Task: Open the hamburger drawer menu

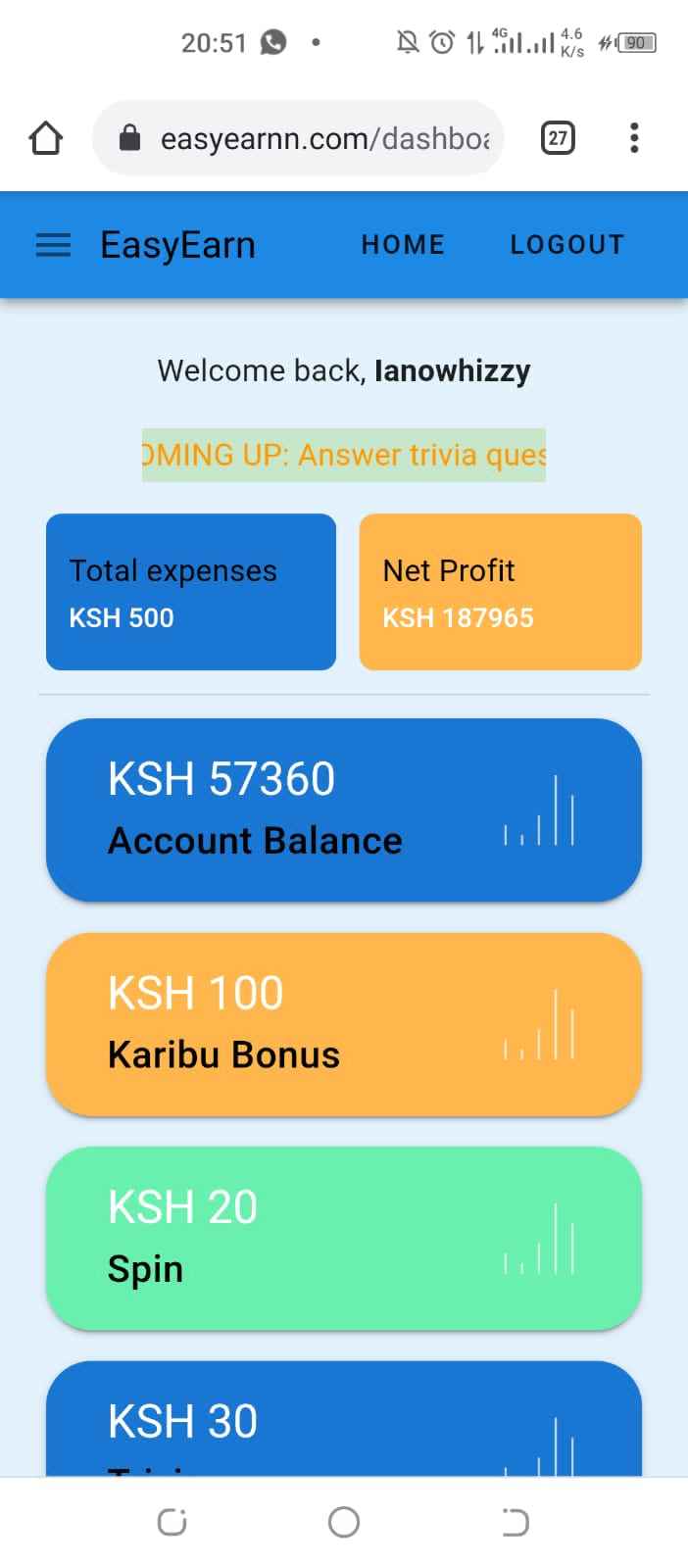Action: [53, 245]
